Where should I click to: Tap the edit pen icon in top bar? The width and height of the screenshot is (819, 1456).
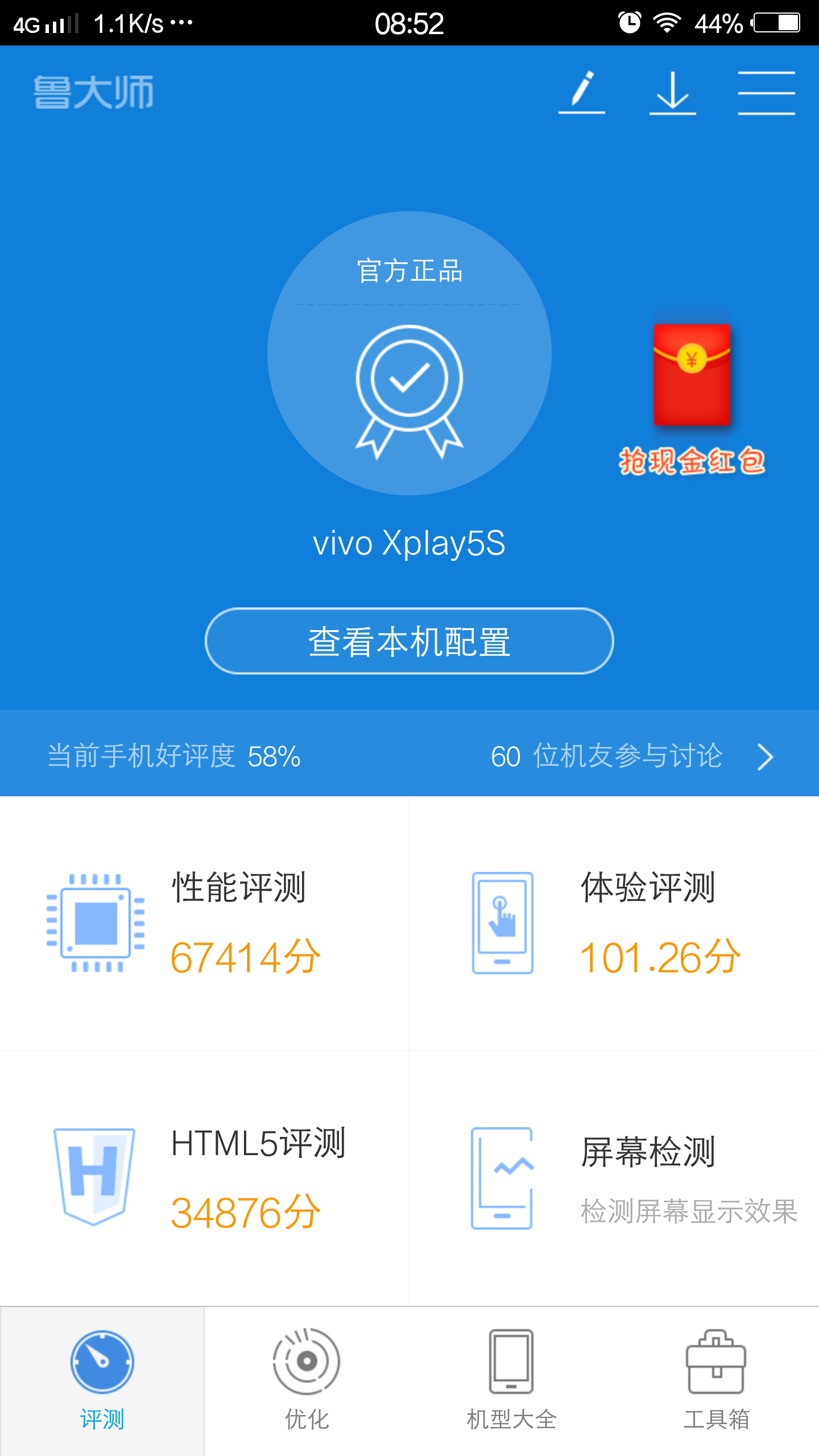point(581,94)
